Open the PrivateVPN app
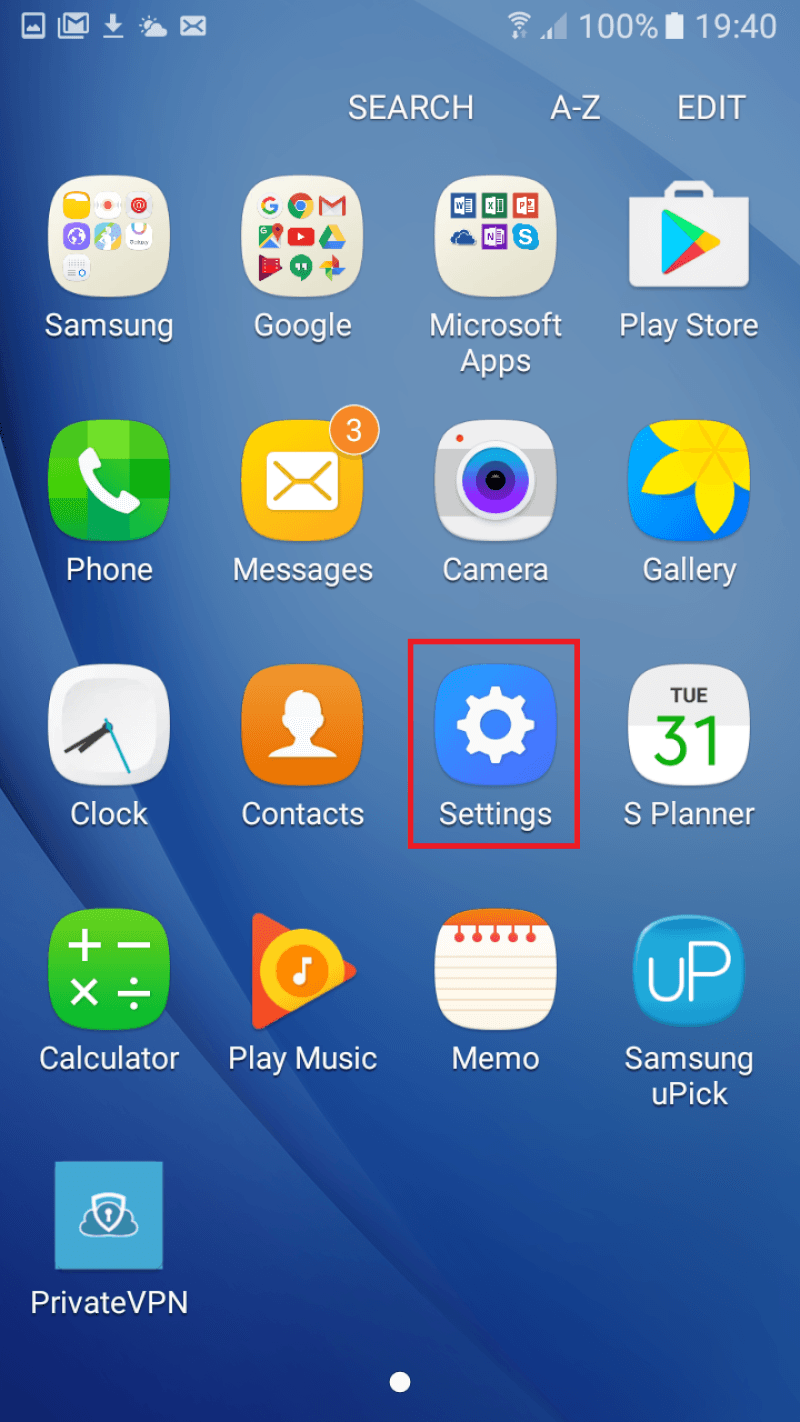 [x=109, y=1215]
